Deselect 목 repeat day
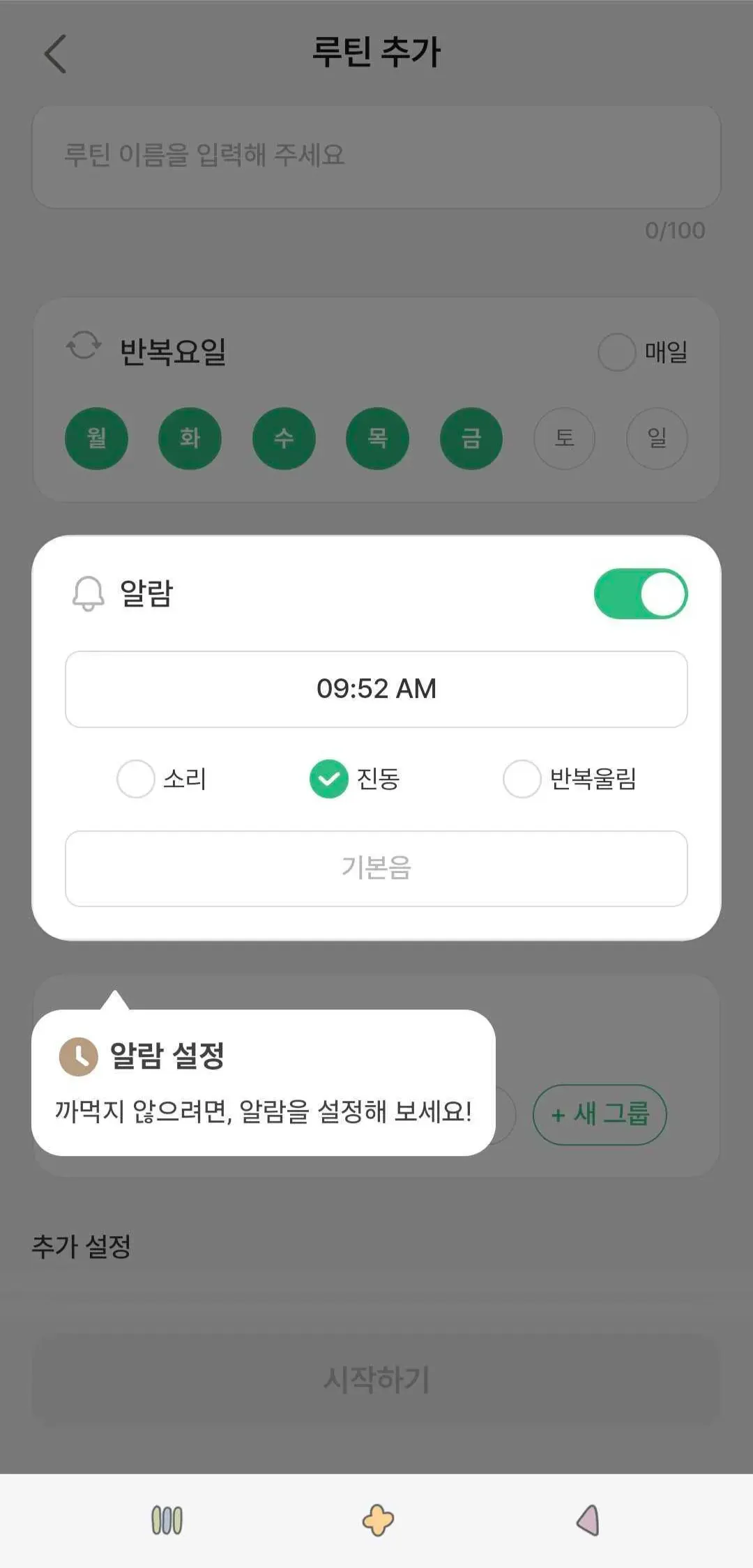This screenshot has width=753, height=1568. pyautogui.click(x=377, y=439)
